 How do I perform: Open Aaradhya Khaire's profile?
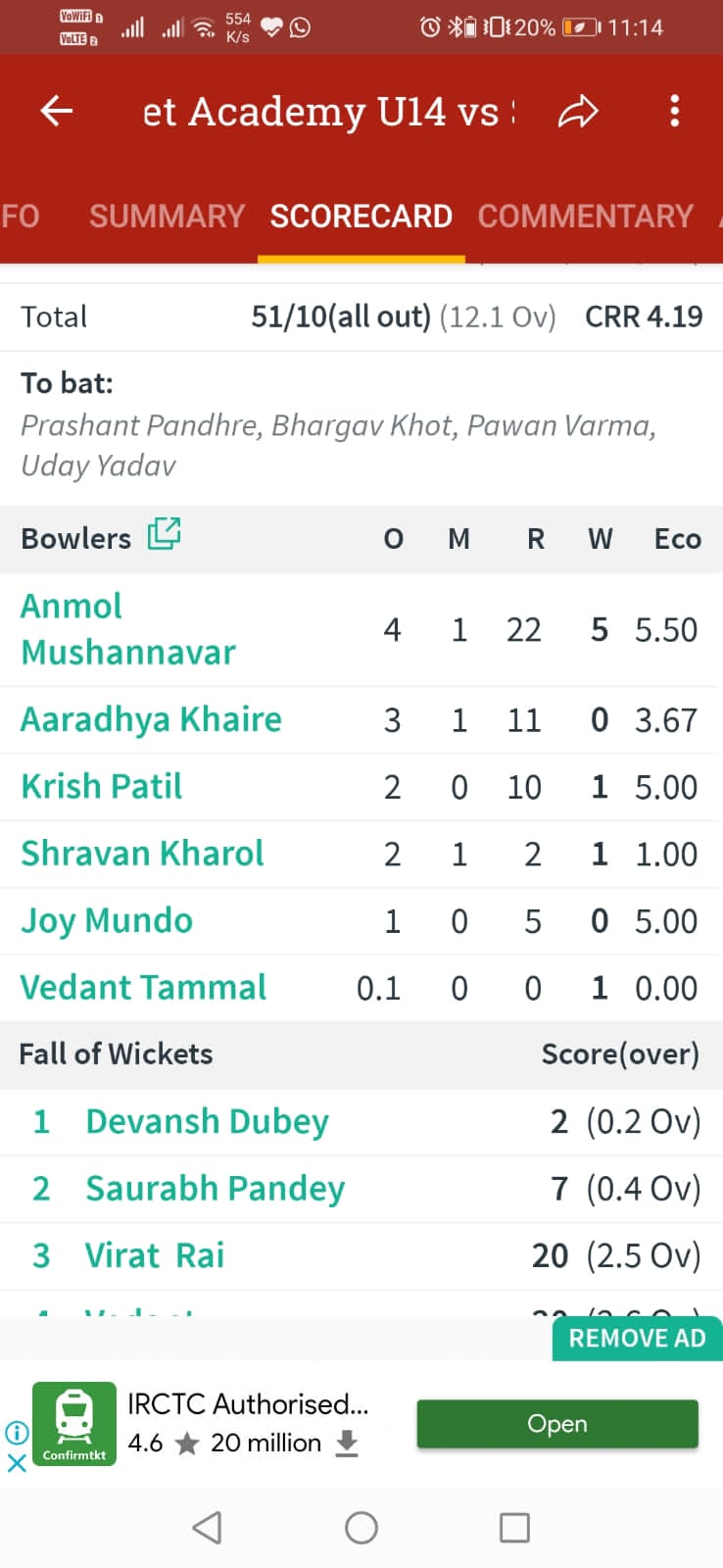coord(151,719)
